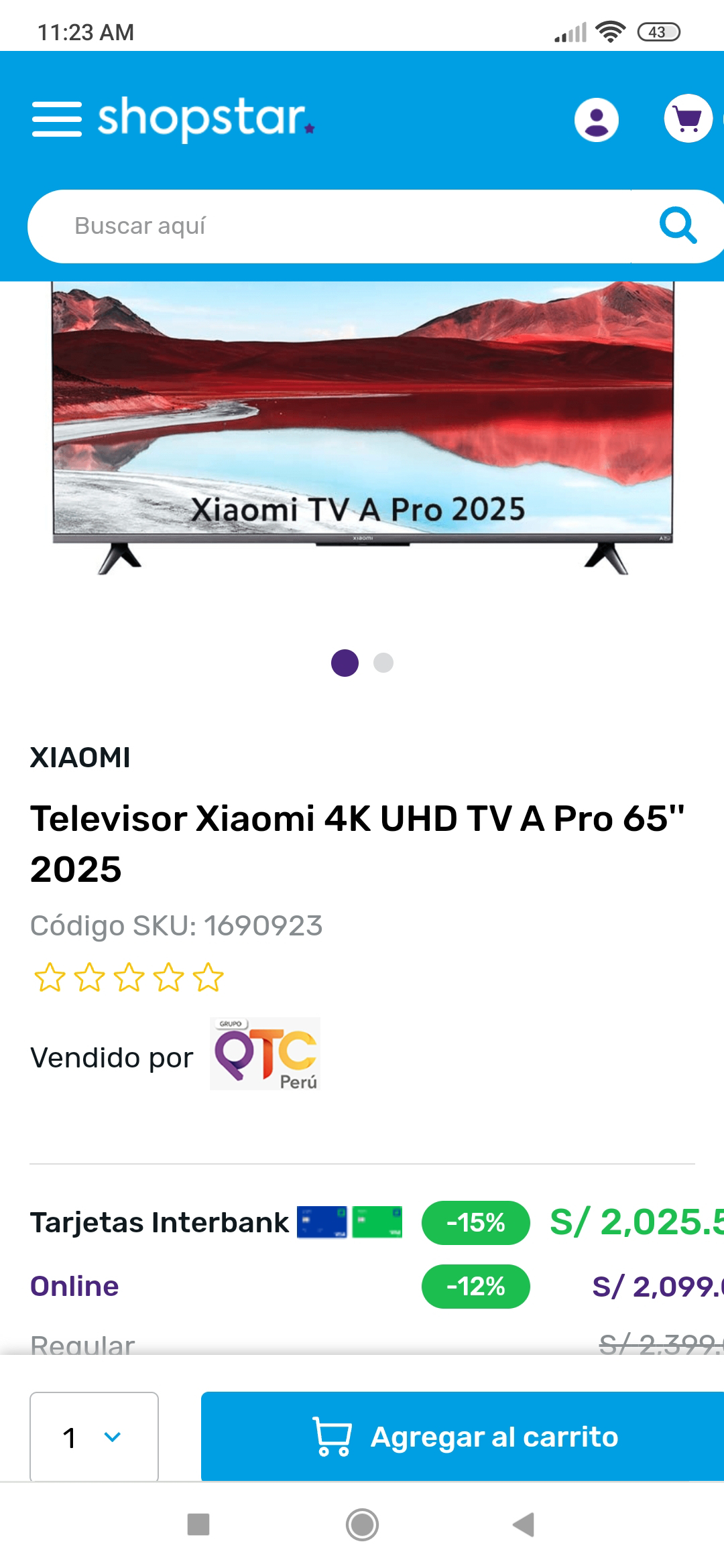Tap Agregar al carrito

pos(464,1437)
